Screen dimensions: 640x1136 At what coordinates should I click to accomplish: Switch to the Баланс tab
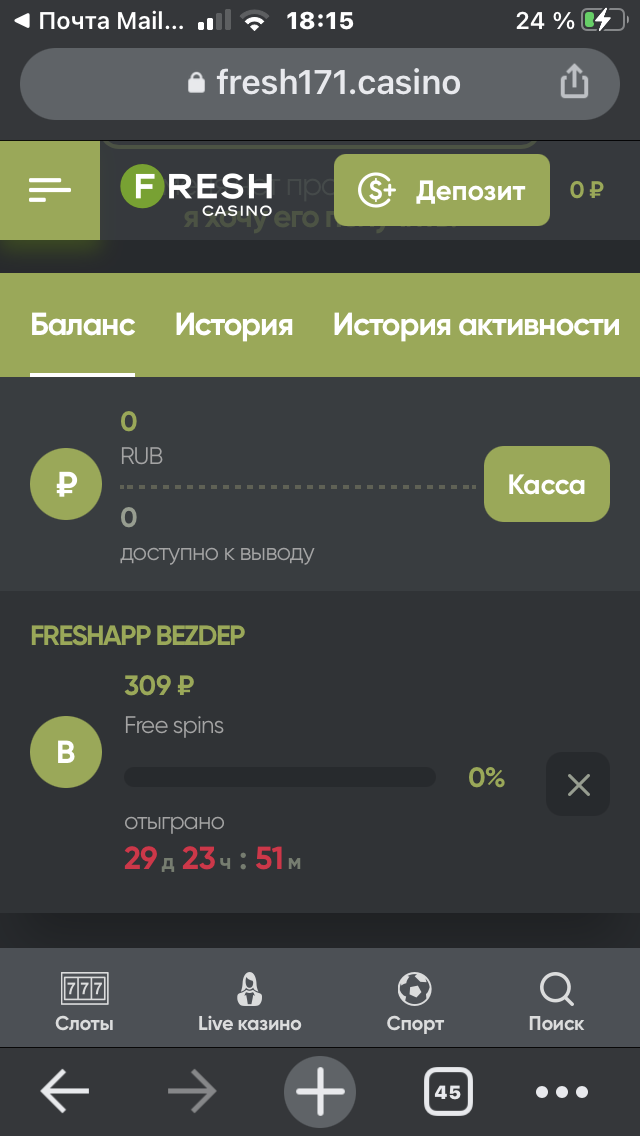(82, 325)
